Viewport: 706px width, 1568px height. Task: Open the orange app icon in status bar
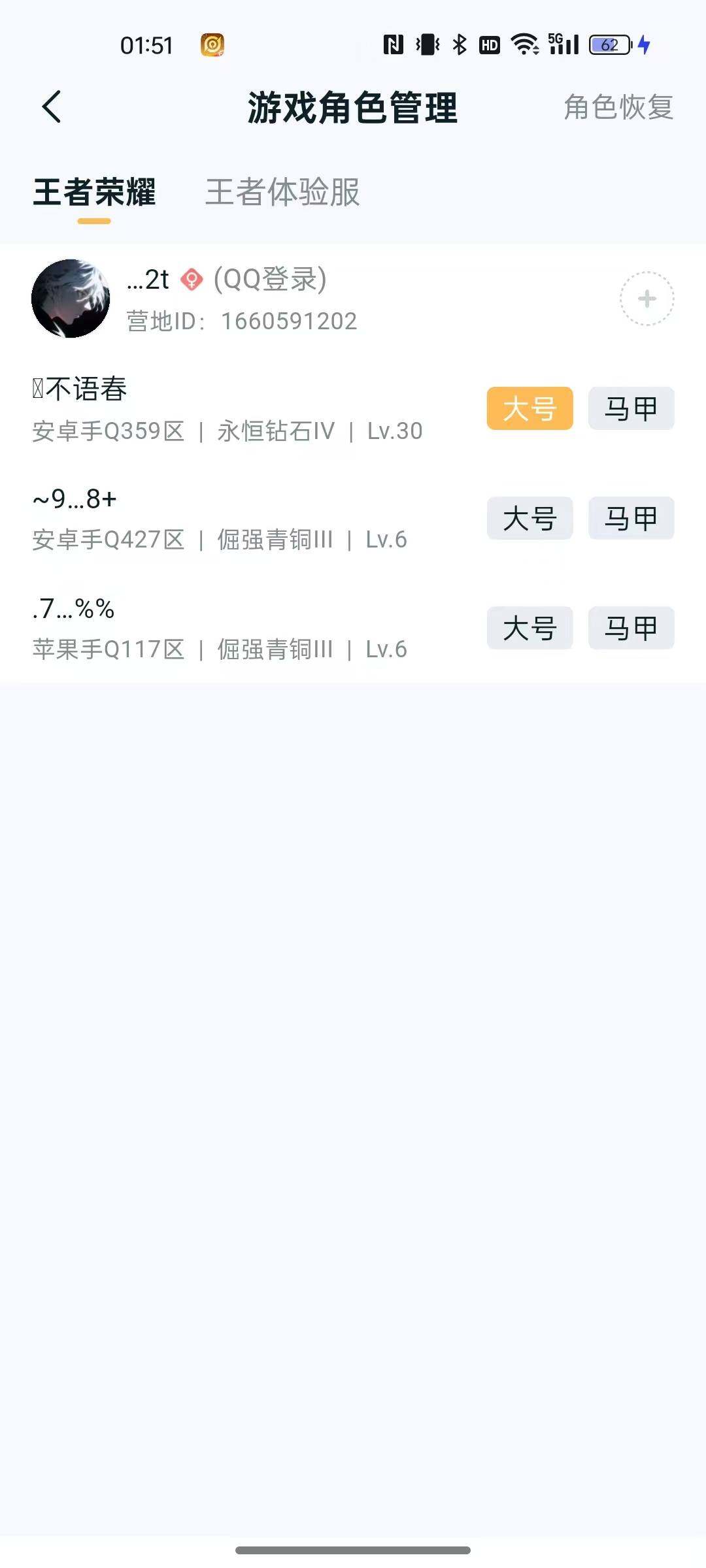[212, 44]
